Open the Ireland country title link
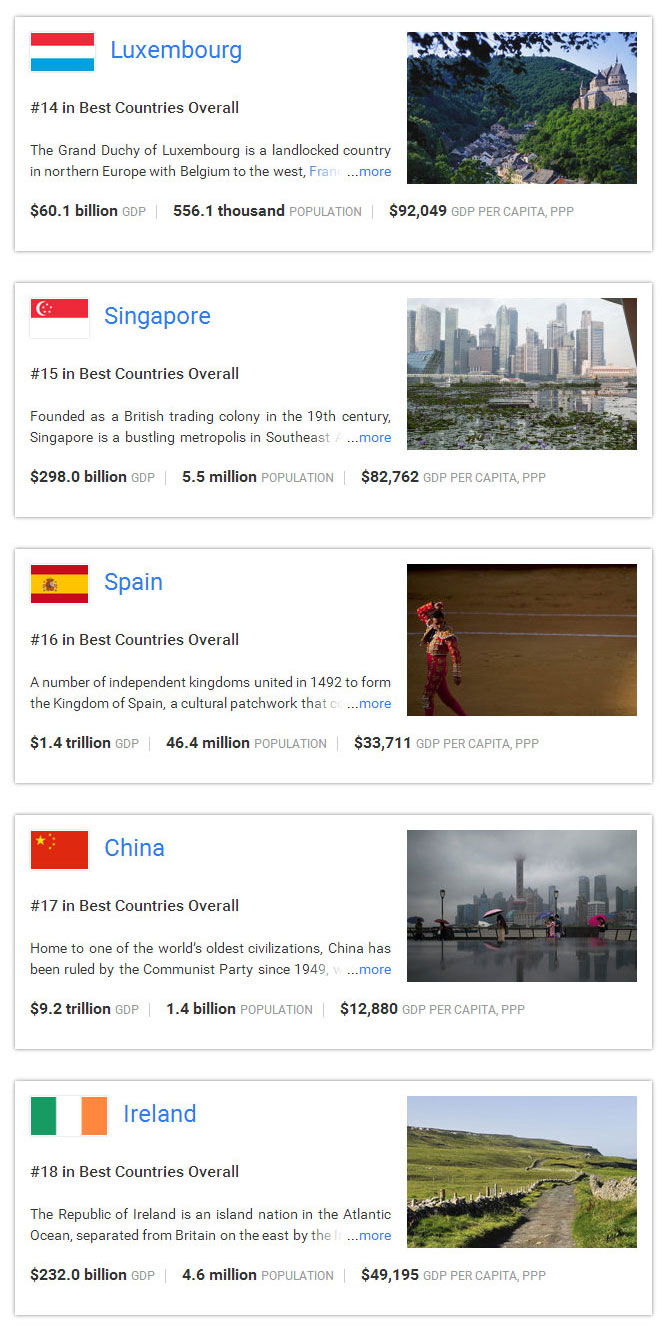The height and width of the screenshot is (1332, 668). [159, 1114]
